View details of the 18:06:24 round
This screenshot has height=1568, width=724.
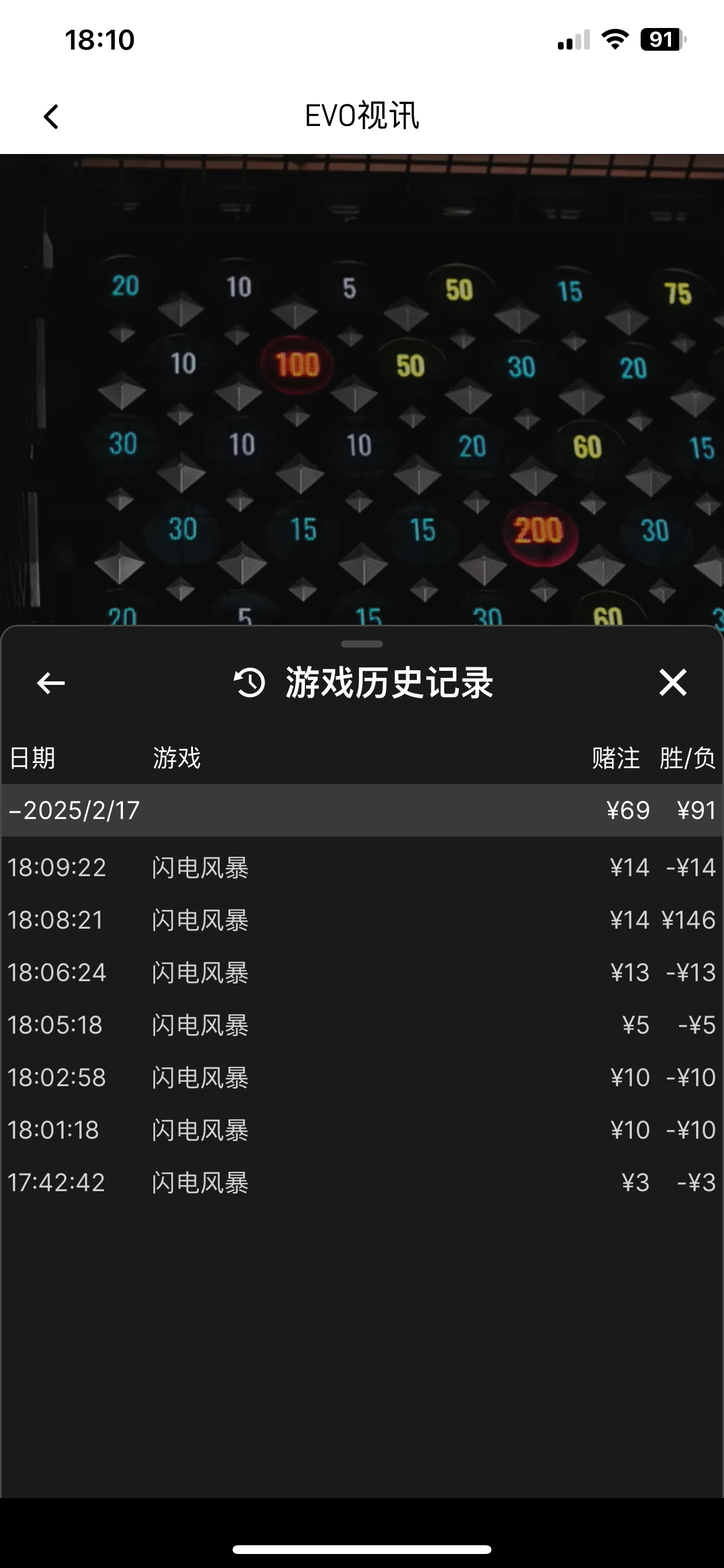[361, 972]
